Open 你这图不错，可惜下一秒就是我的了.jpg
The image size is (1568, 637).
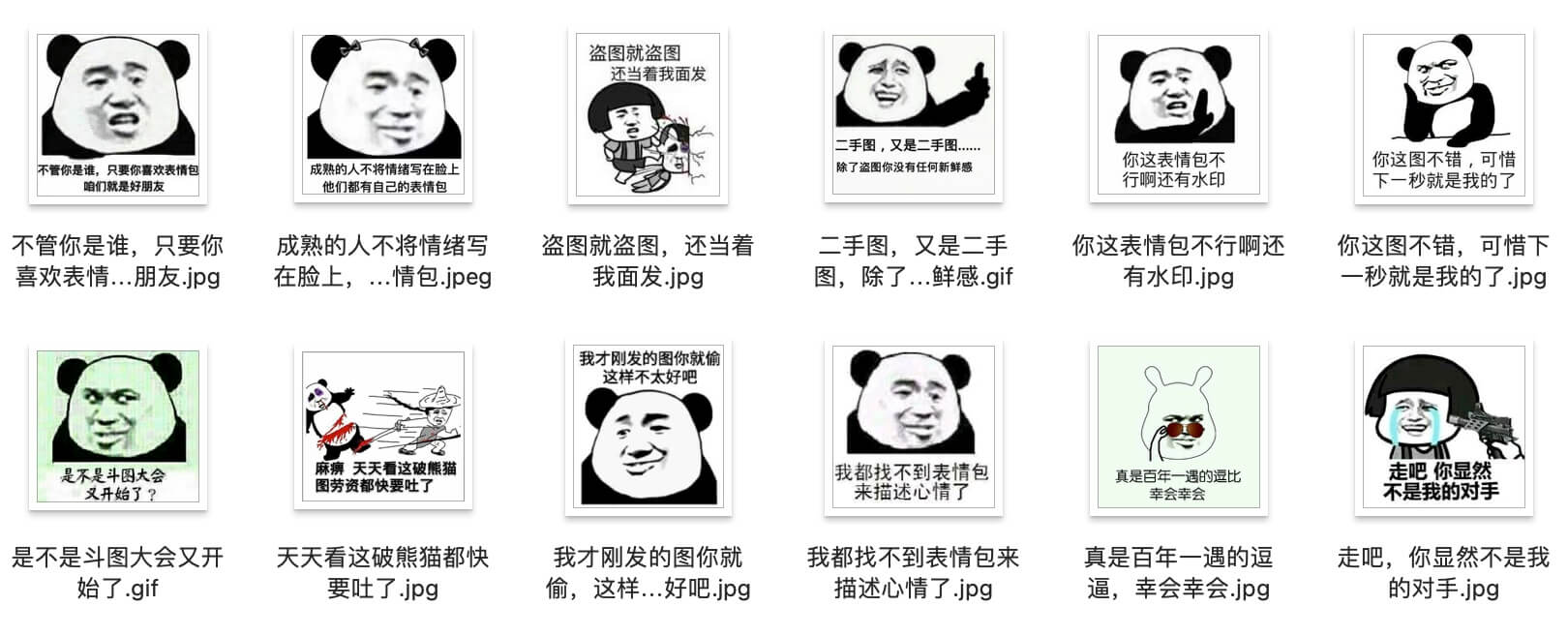(x=1443, y=116)
